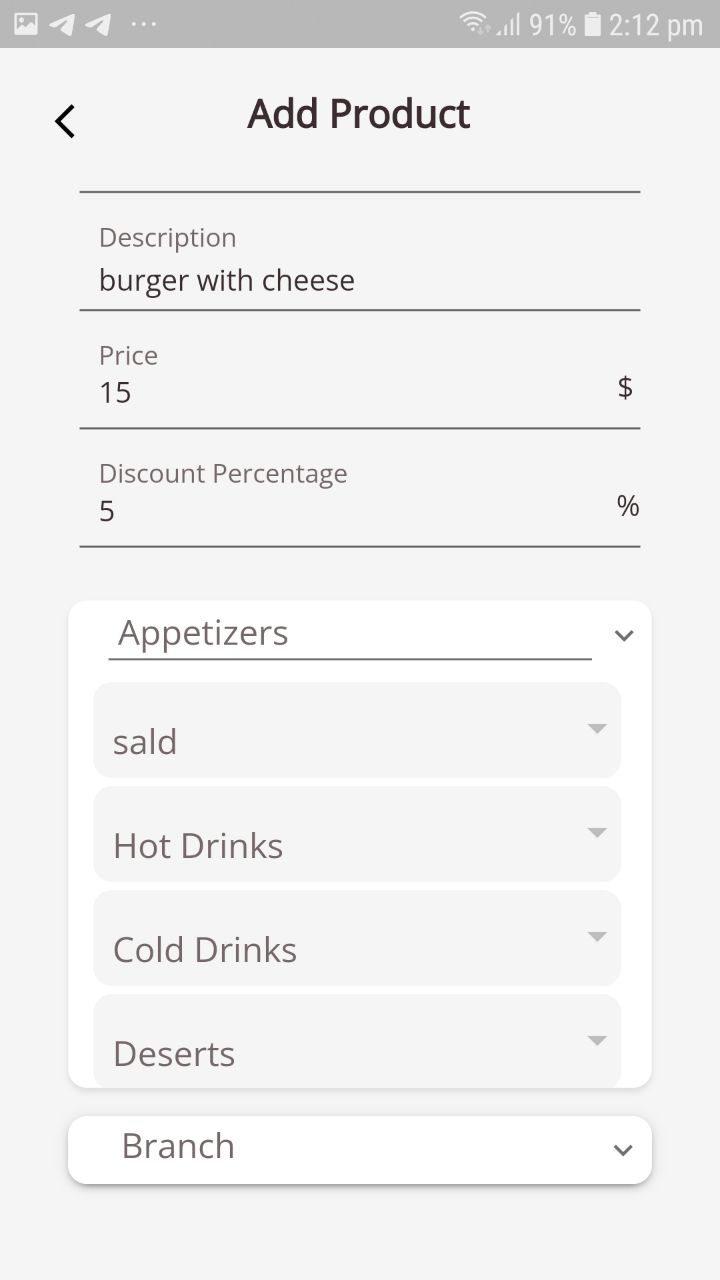Go back using the arrow
Image resolution: width=720 pixels, height=1280 pixels.
click(65, 121)
